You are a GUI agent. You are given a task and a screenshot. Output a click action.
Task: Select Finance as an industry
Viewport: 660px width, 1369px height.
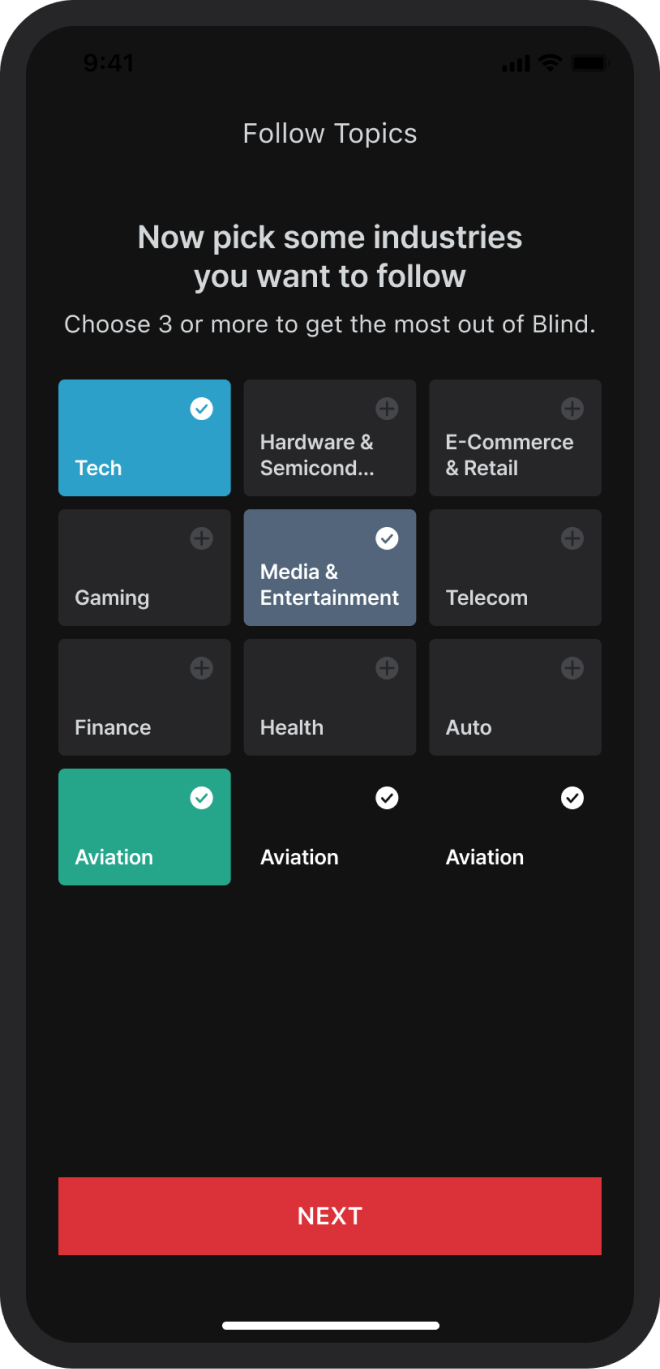click(144, 697)
